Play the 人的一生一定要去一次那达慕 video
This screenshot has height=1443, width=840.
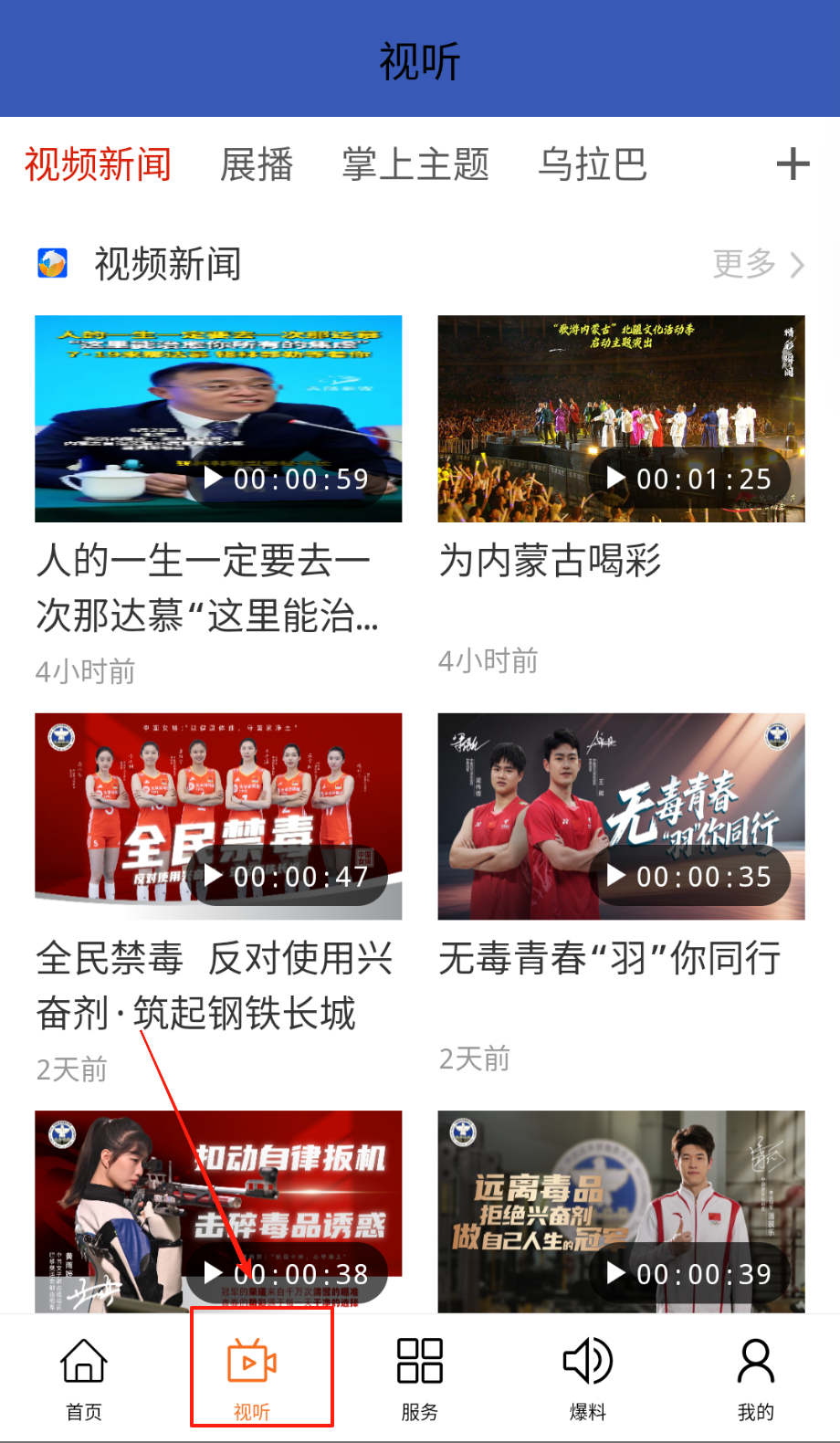click(x=218, y=419)
